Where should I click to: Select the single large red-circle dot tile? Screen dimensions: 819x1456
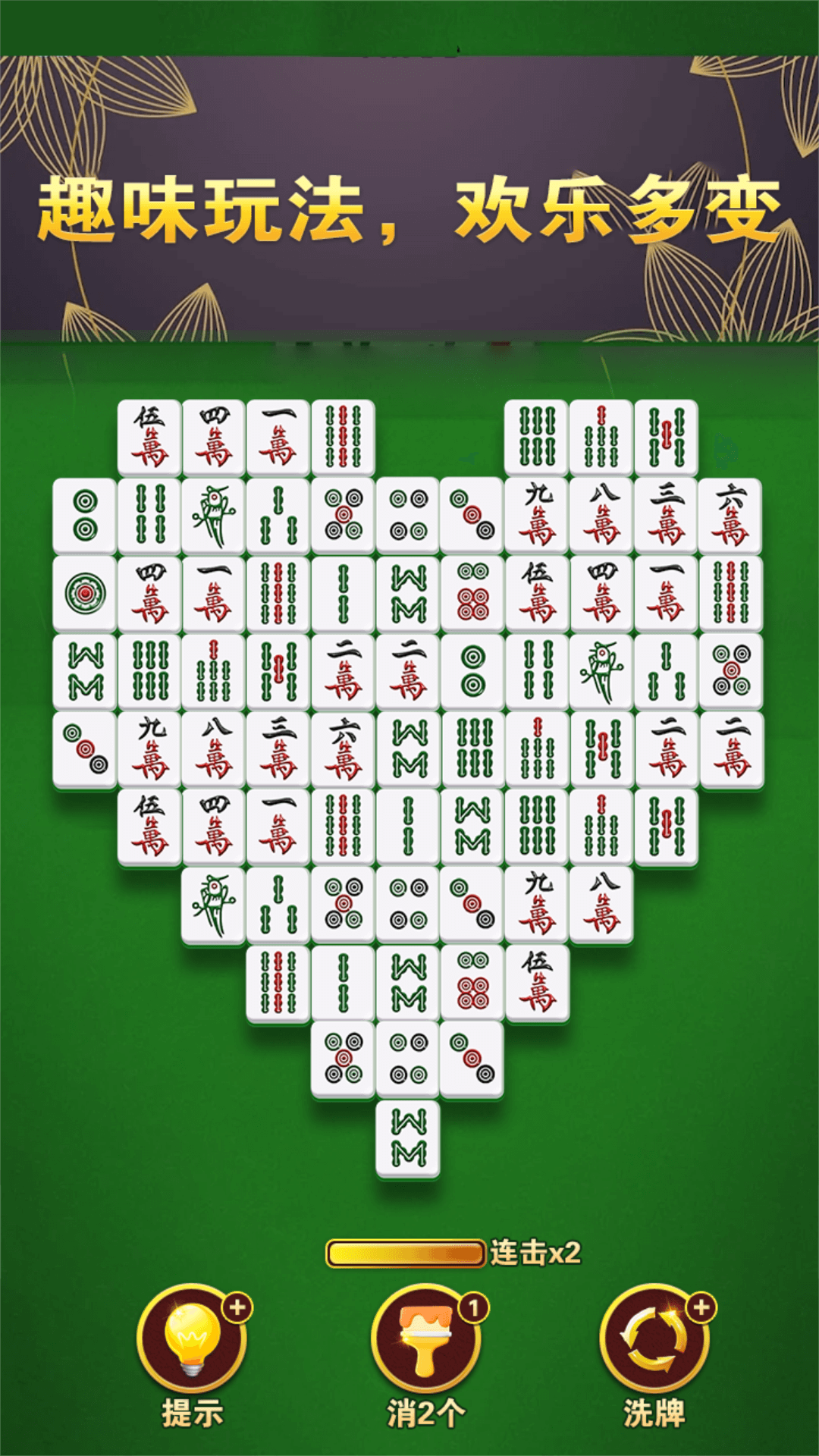click(x=85, y=593)
